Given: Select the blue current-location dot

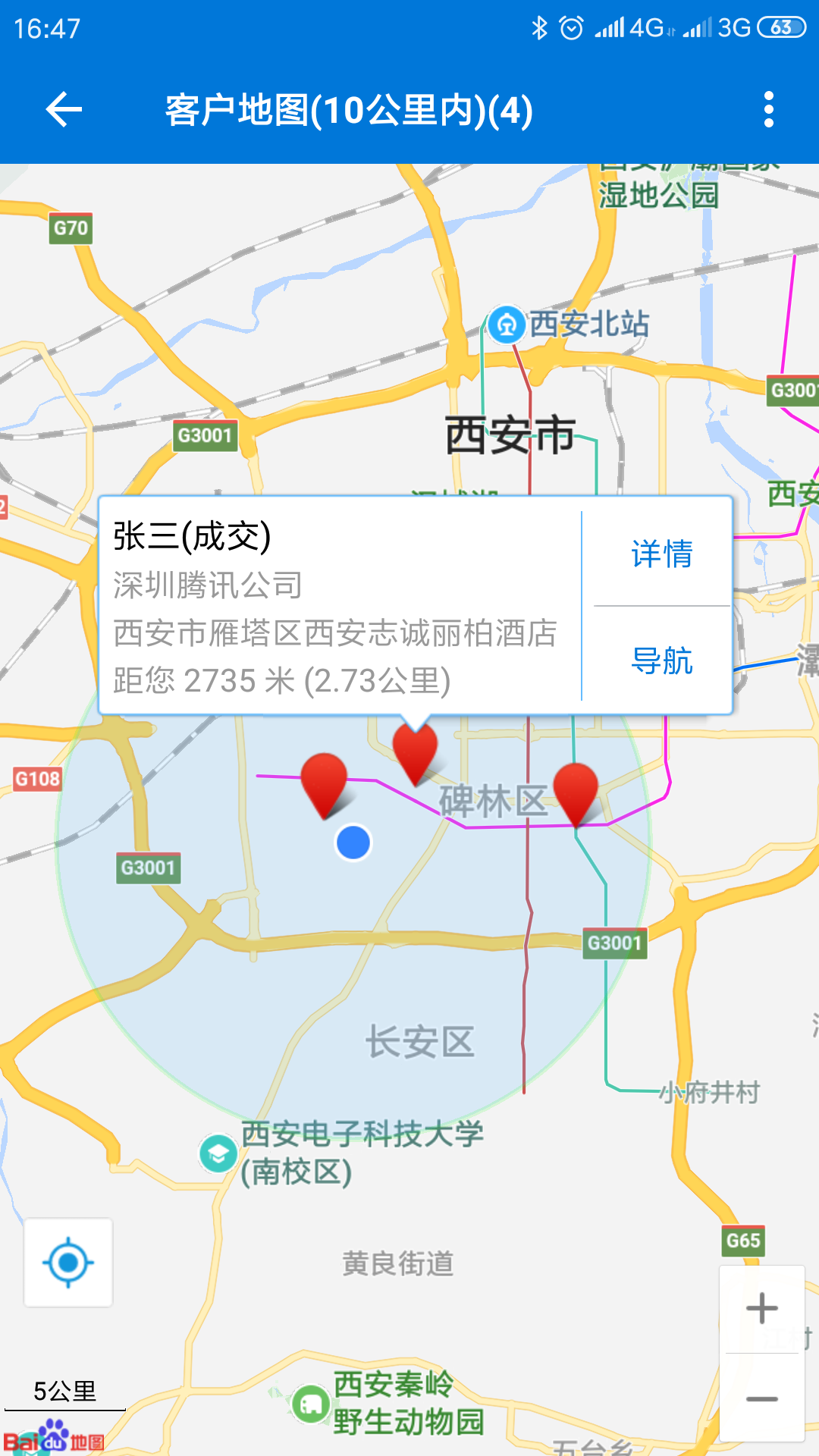Looking at the screenshot, I should tap(352, 842).
